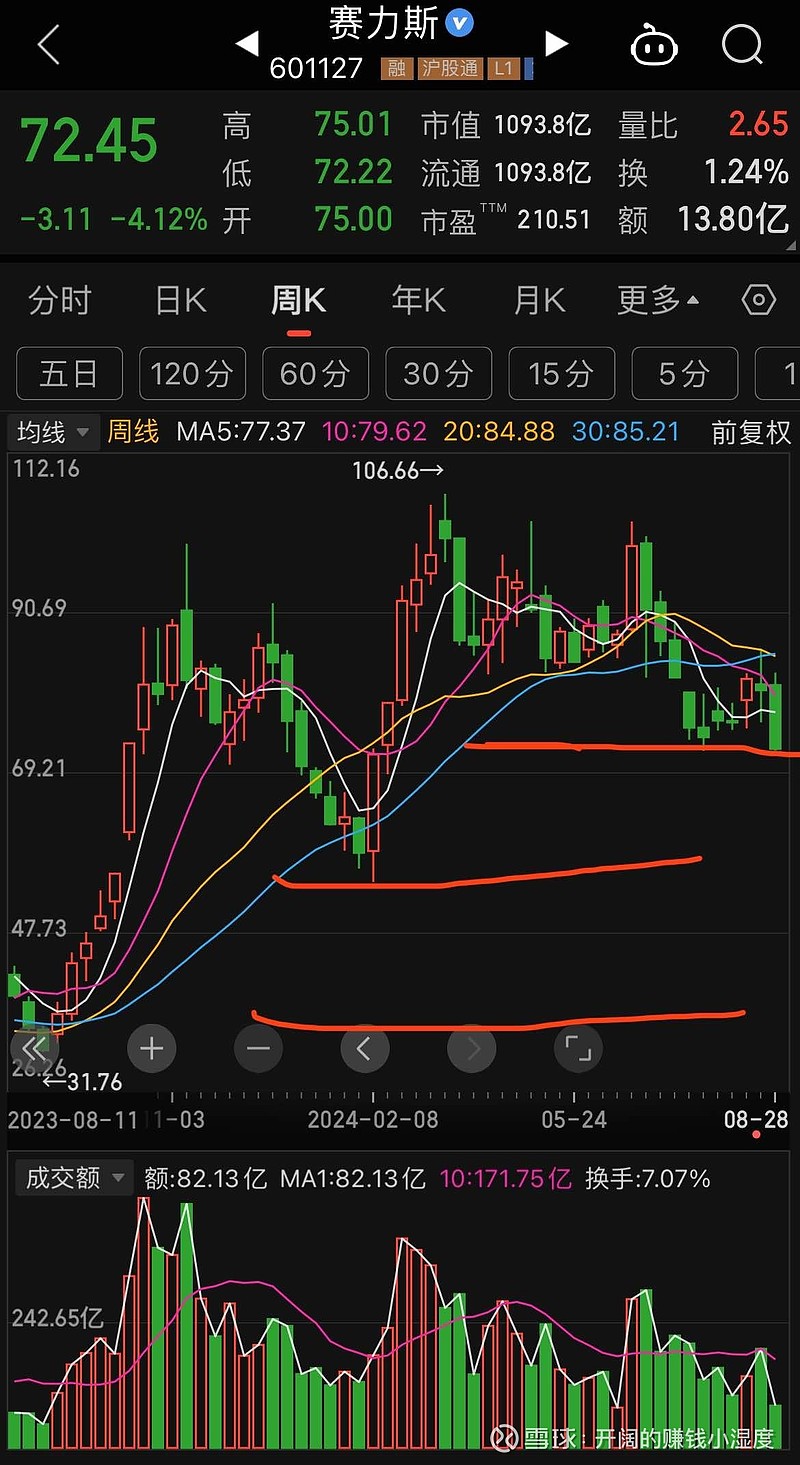Choose the 120分 period chip

191,374
